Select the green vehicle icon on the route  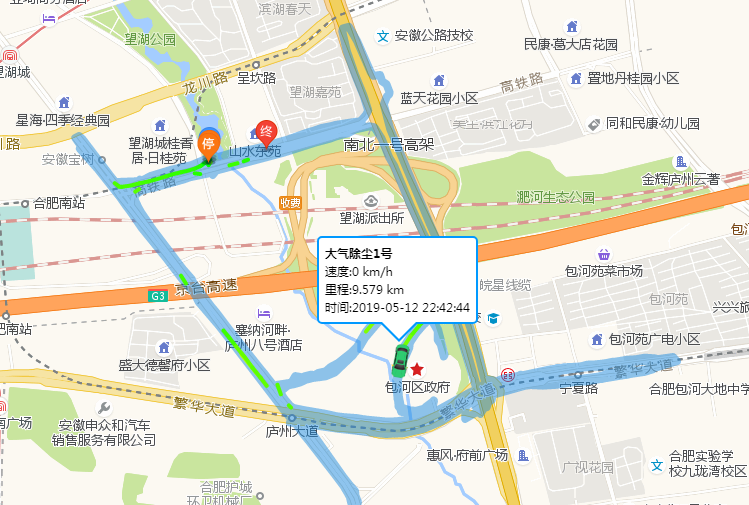click(400, 357)
